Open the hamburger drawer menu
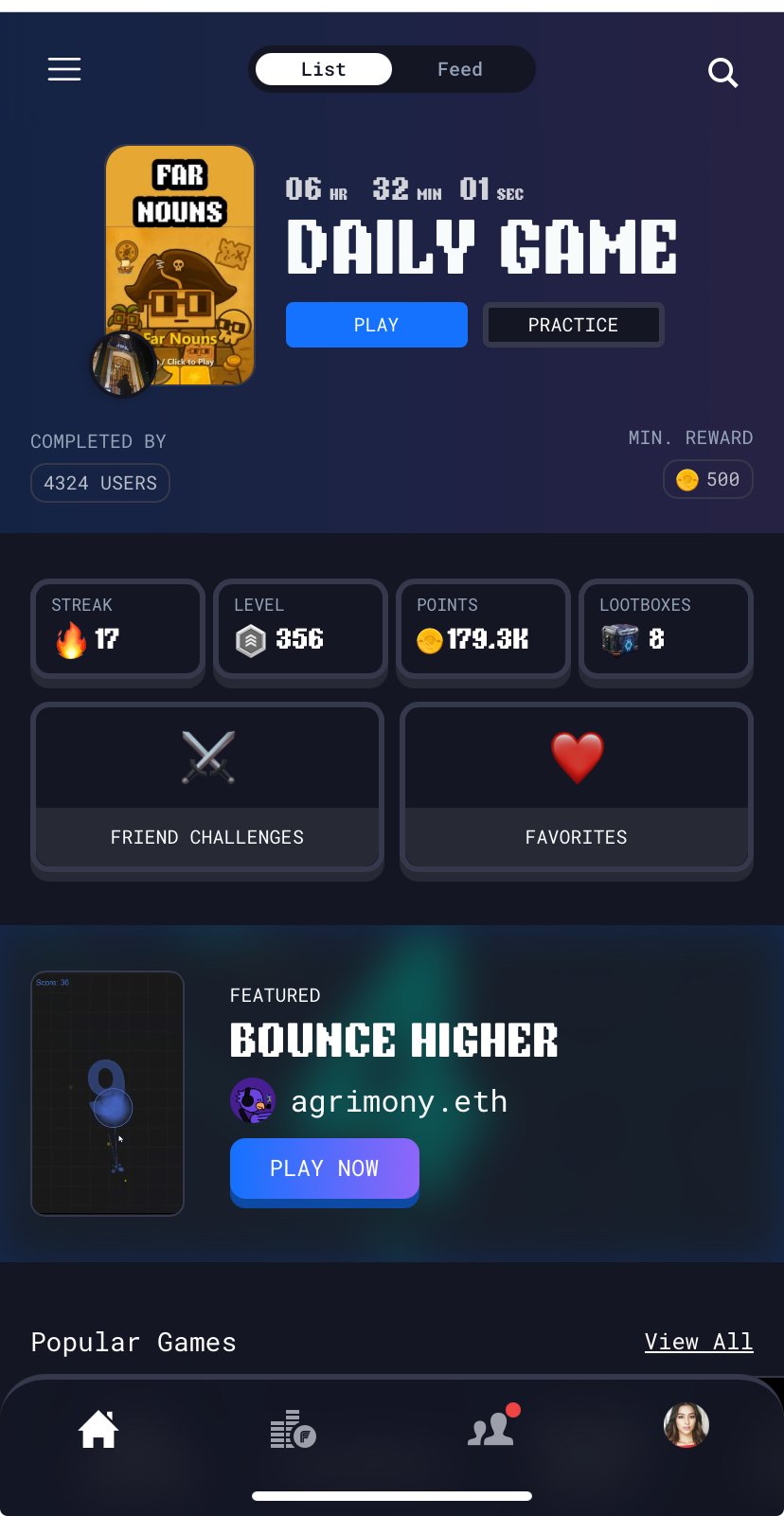Image resolution: width=784 pixels, height=1516 pixels. coord(64,69)
